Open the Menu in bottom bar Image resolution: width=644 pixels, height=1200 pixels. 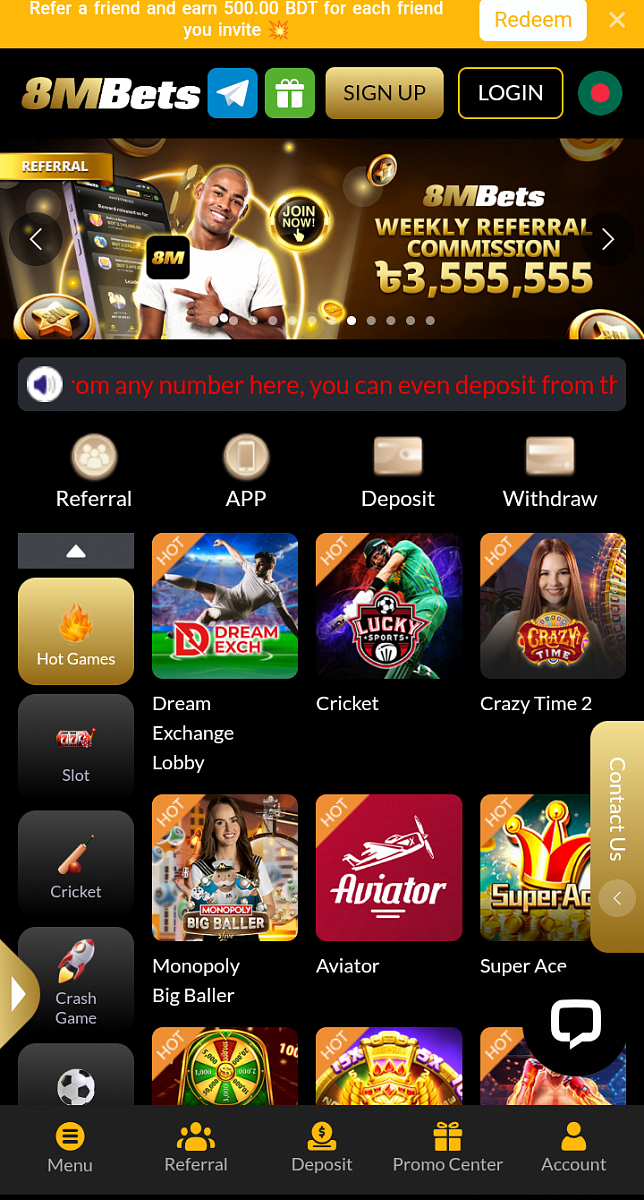70,1148
